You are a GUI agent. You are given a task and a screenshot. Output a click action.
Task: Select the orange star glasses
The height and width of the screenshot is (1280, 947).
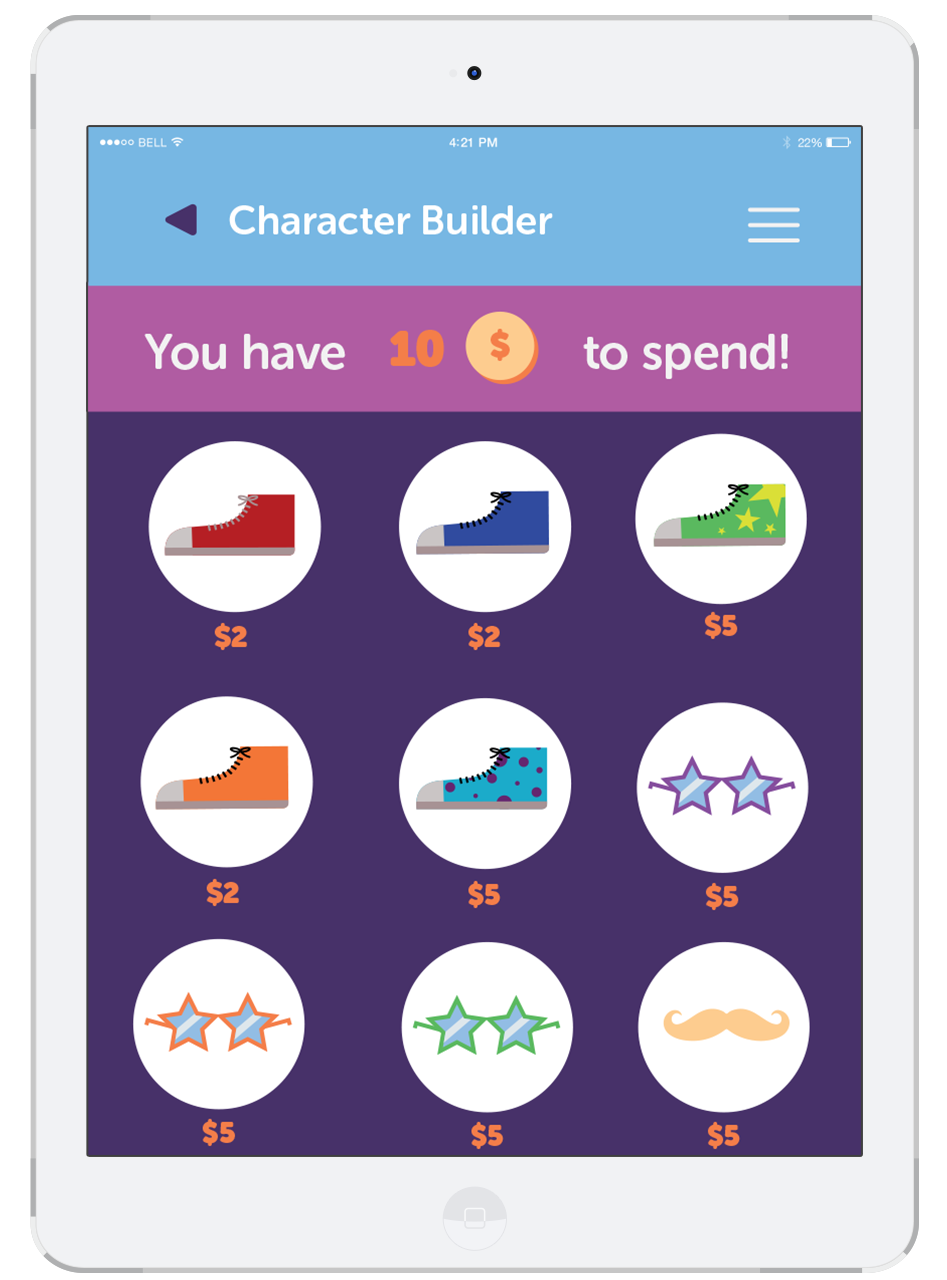tap(219, 1023)
